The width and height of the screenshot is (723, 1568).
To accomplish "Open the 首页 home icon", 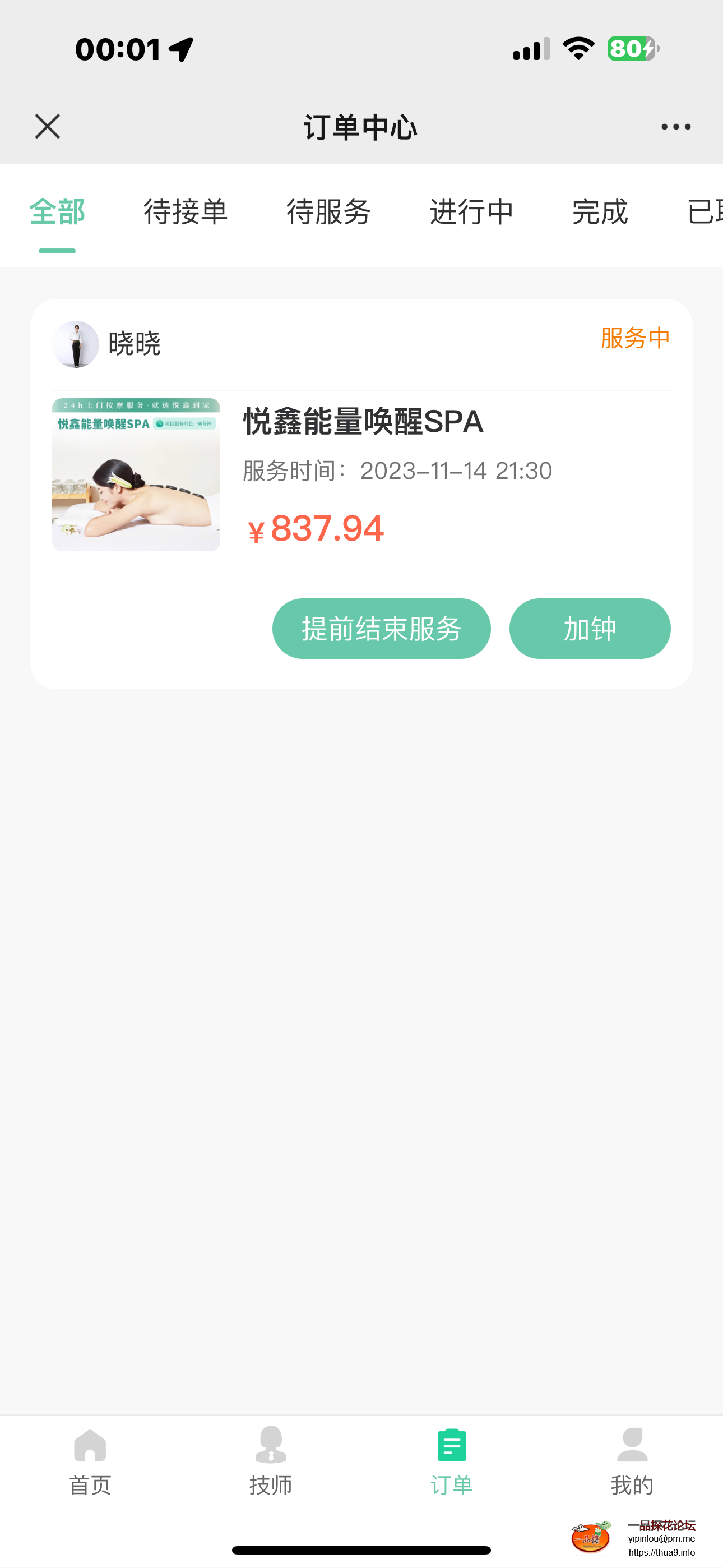I will 89,1461.
